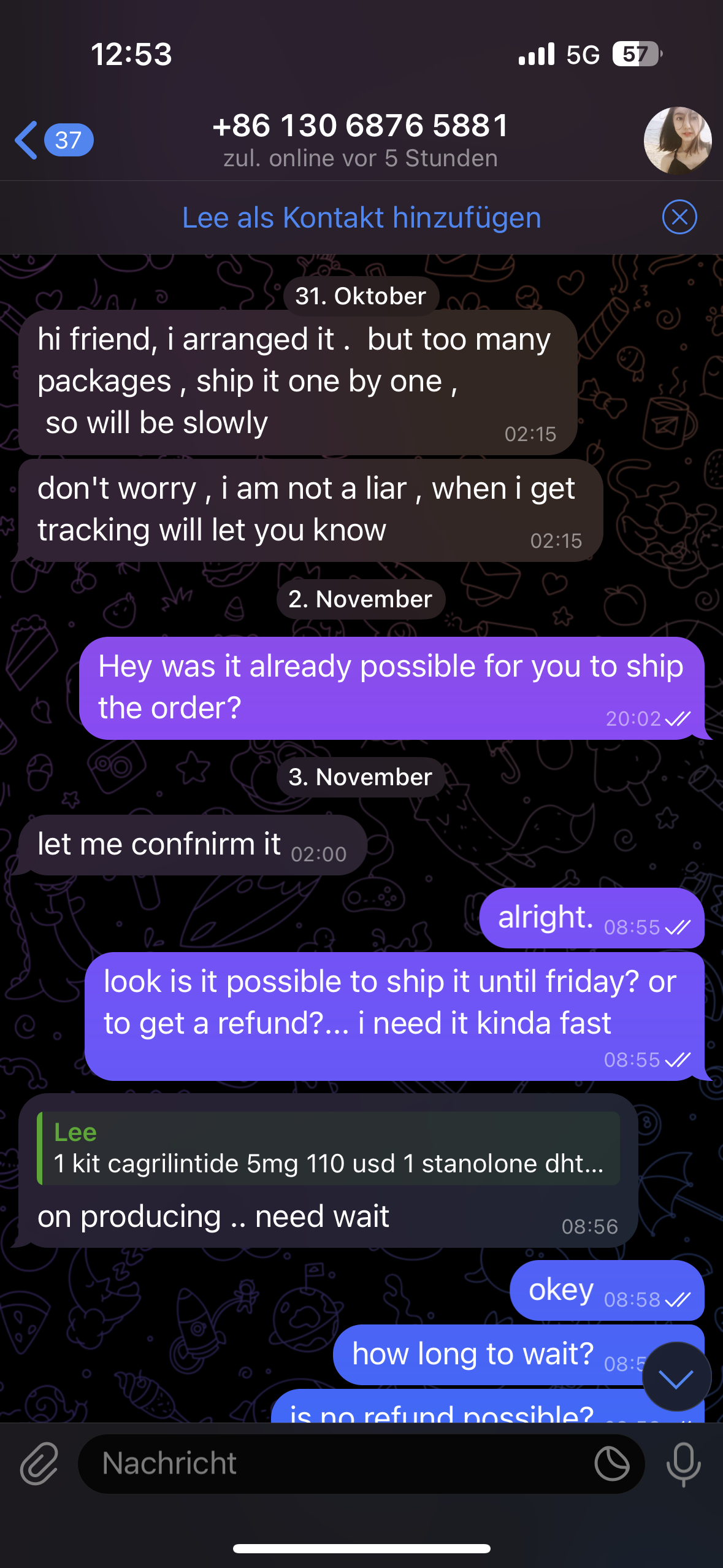Open the quoted Lee message about cagrilintide
Image resolution: width=723 pixels, height=1568 pixels.
[x=329, y=1148]
